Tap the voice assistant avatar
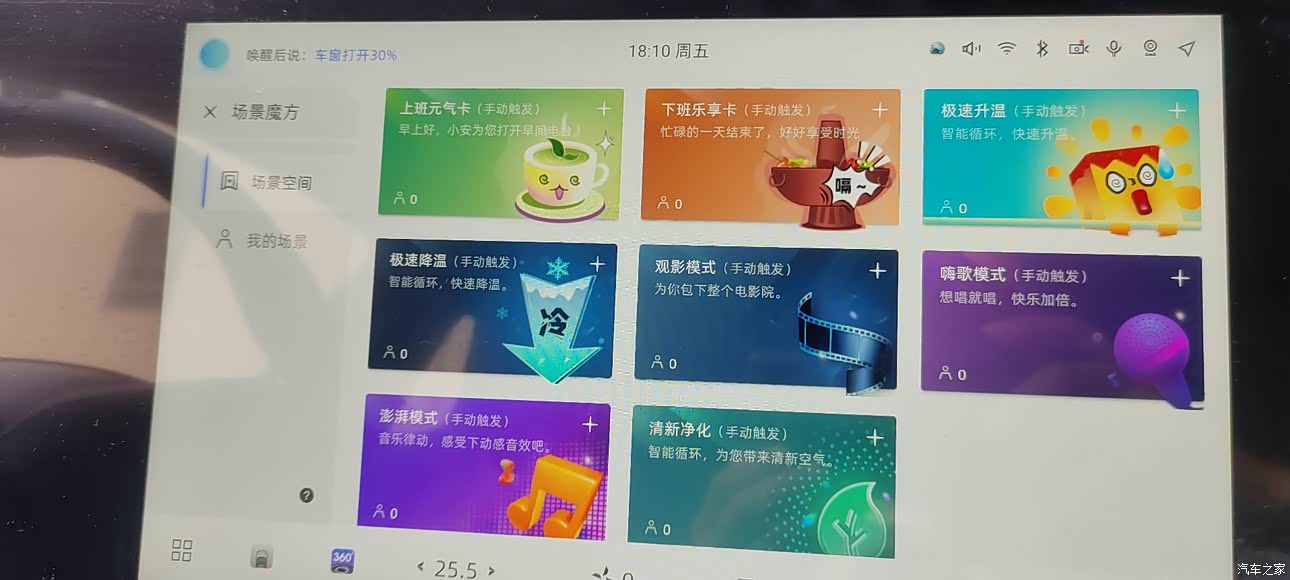The width and height of the screenshot is (1290, 580). tap(214, 54)
